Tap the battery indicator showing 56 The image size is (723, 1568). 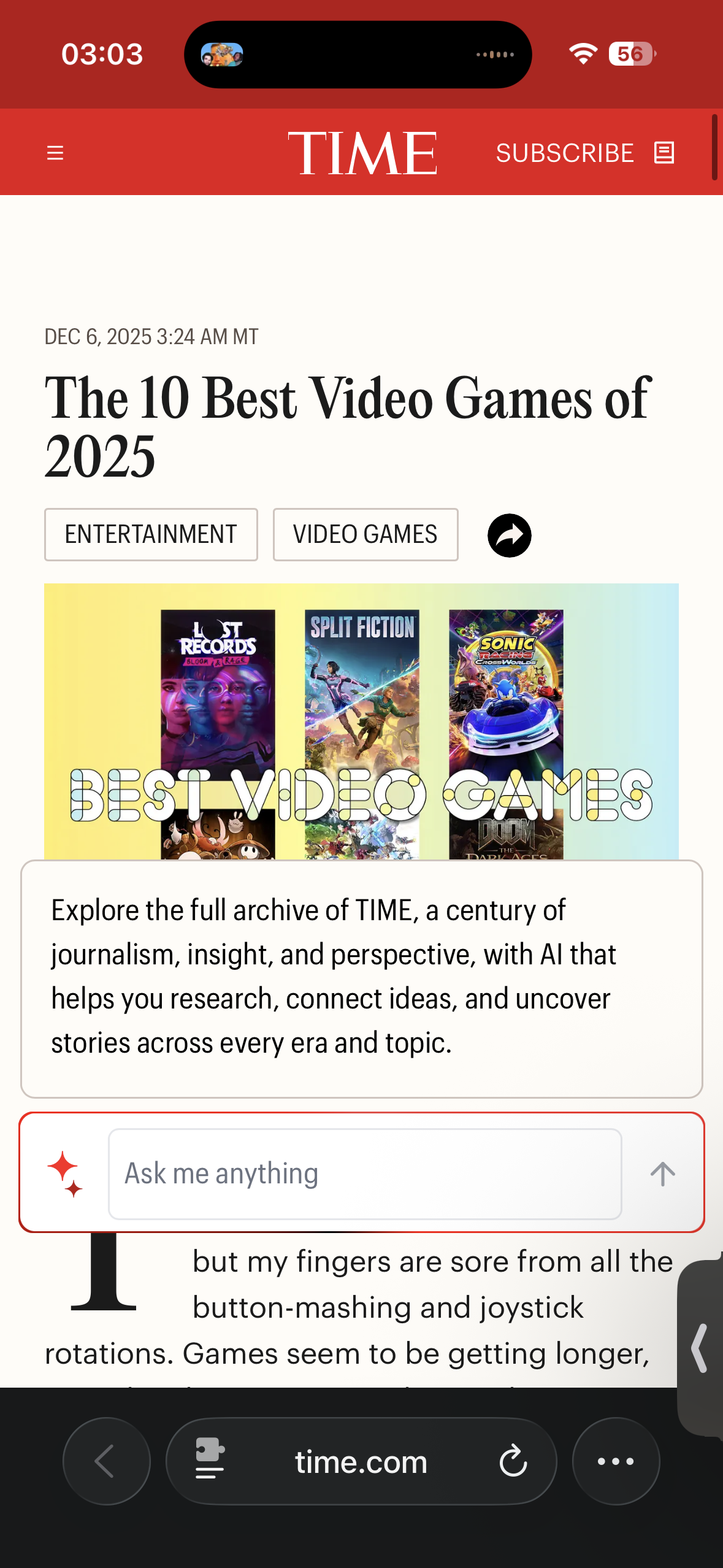tap(630, 53)
